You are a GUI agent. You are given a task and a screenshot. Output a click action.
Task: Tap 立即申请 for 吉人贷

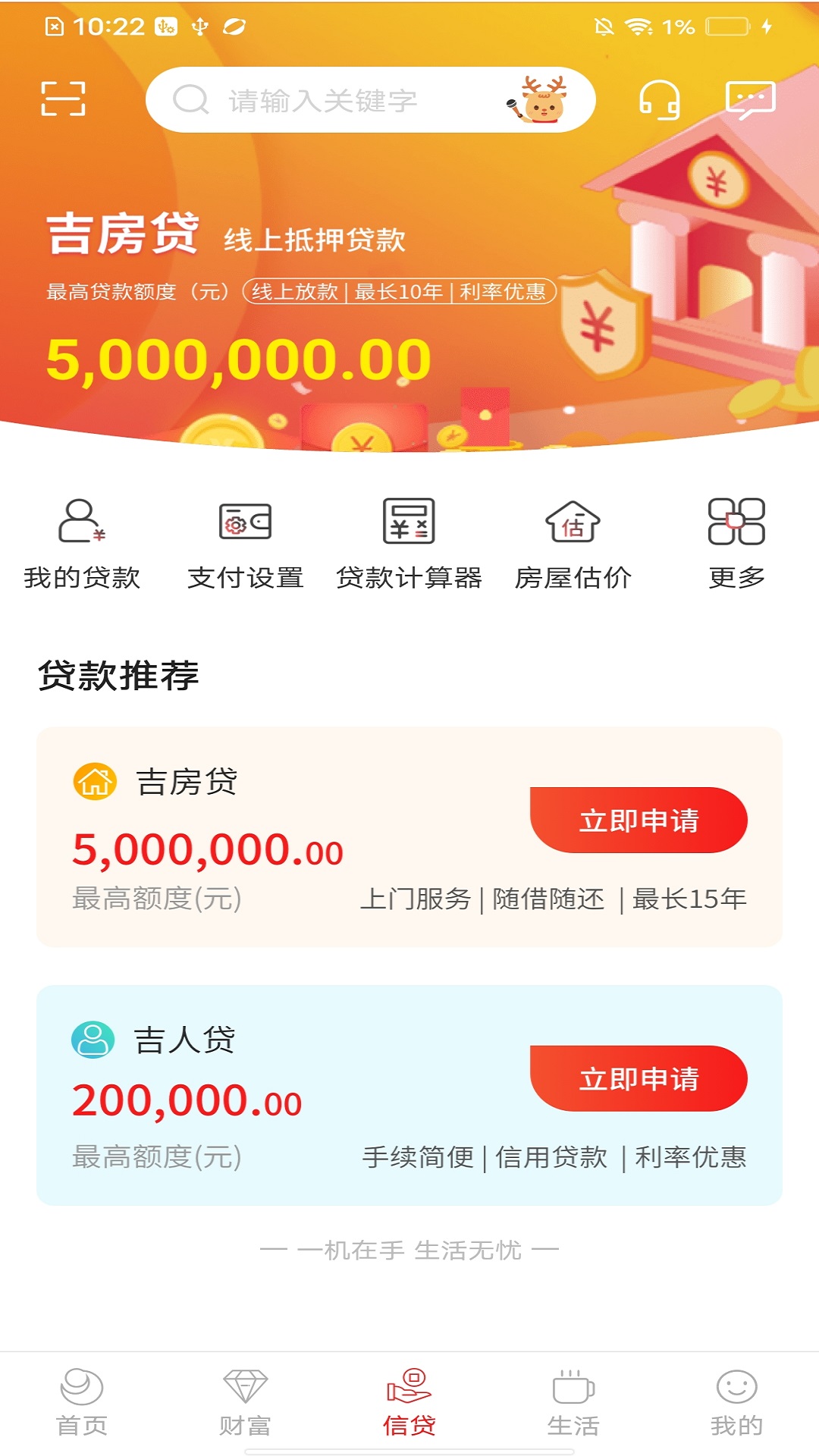point(639,1078)
